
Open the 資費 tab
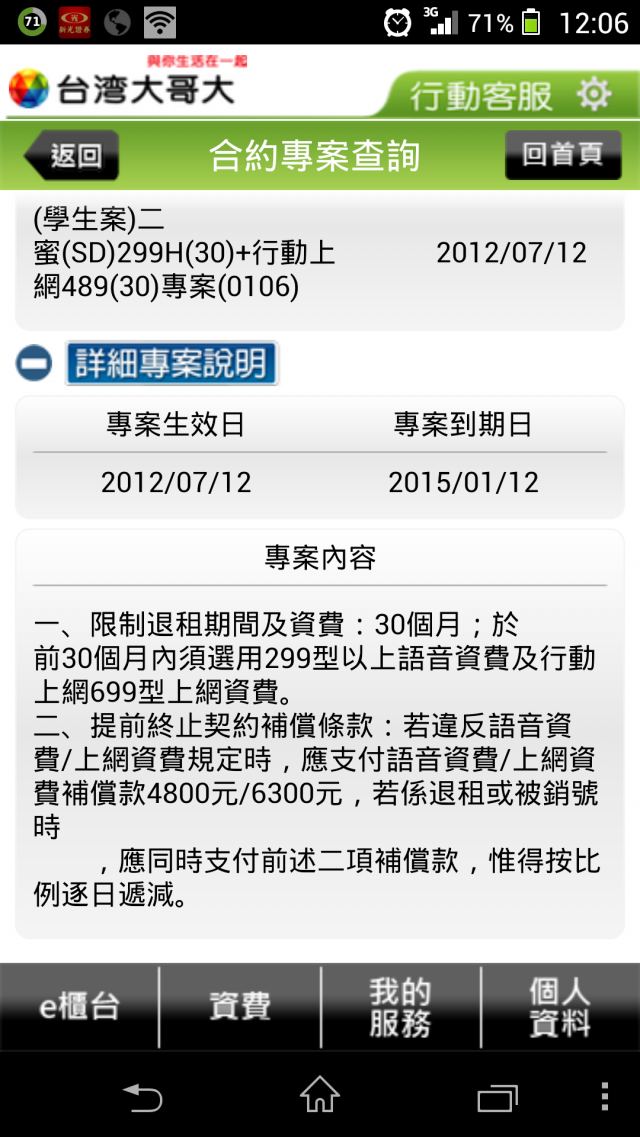click(240, 1007)
